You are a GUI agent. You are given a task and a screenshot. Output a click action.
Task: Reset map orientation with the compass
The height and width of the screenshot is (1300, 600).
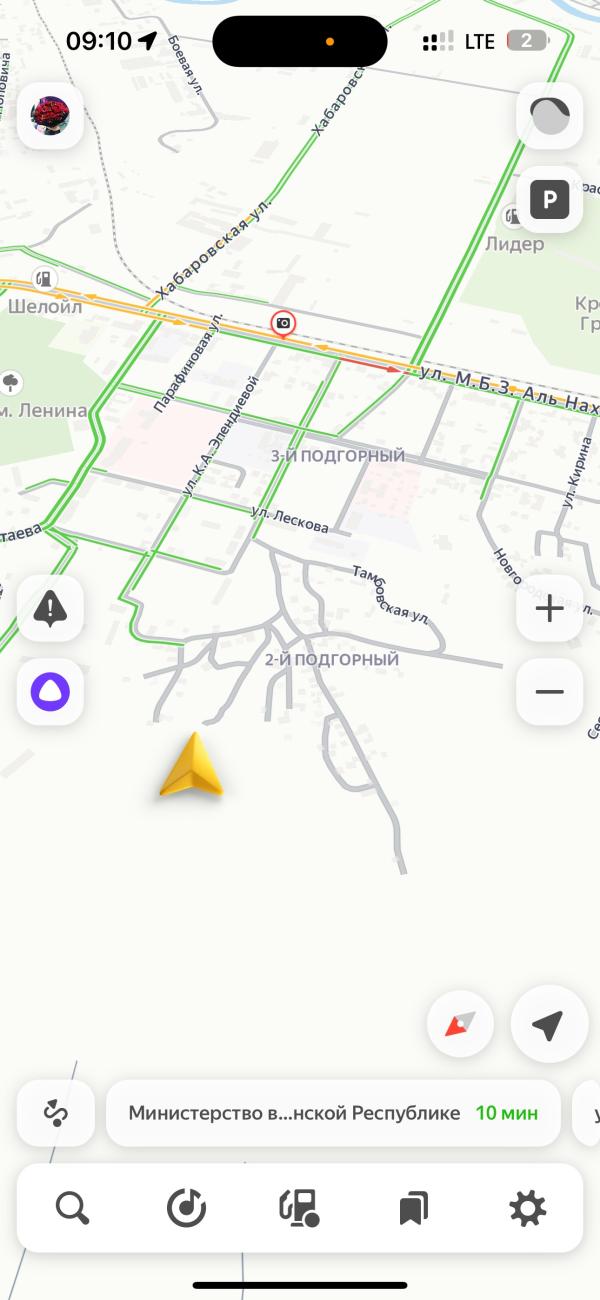460,1024
